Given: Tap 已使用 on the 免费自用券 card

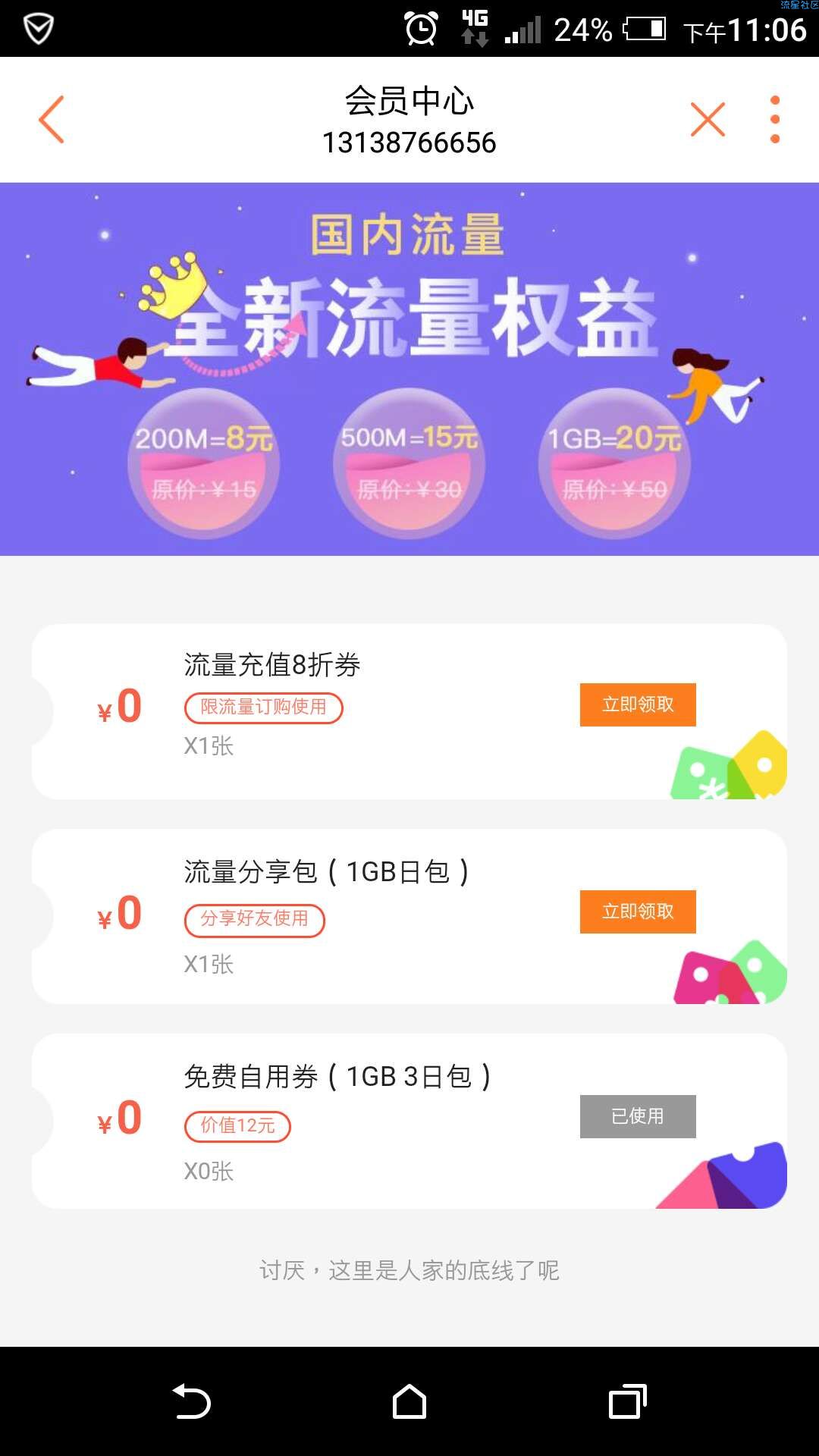Looking at the screenshot, I should click(638, 1116).
